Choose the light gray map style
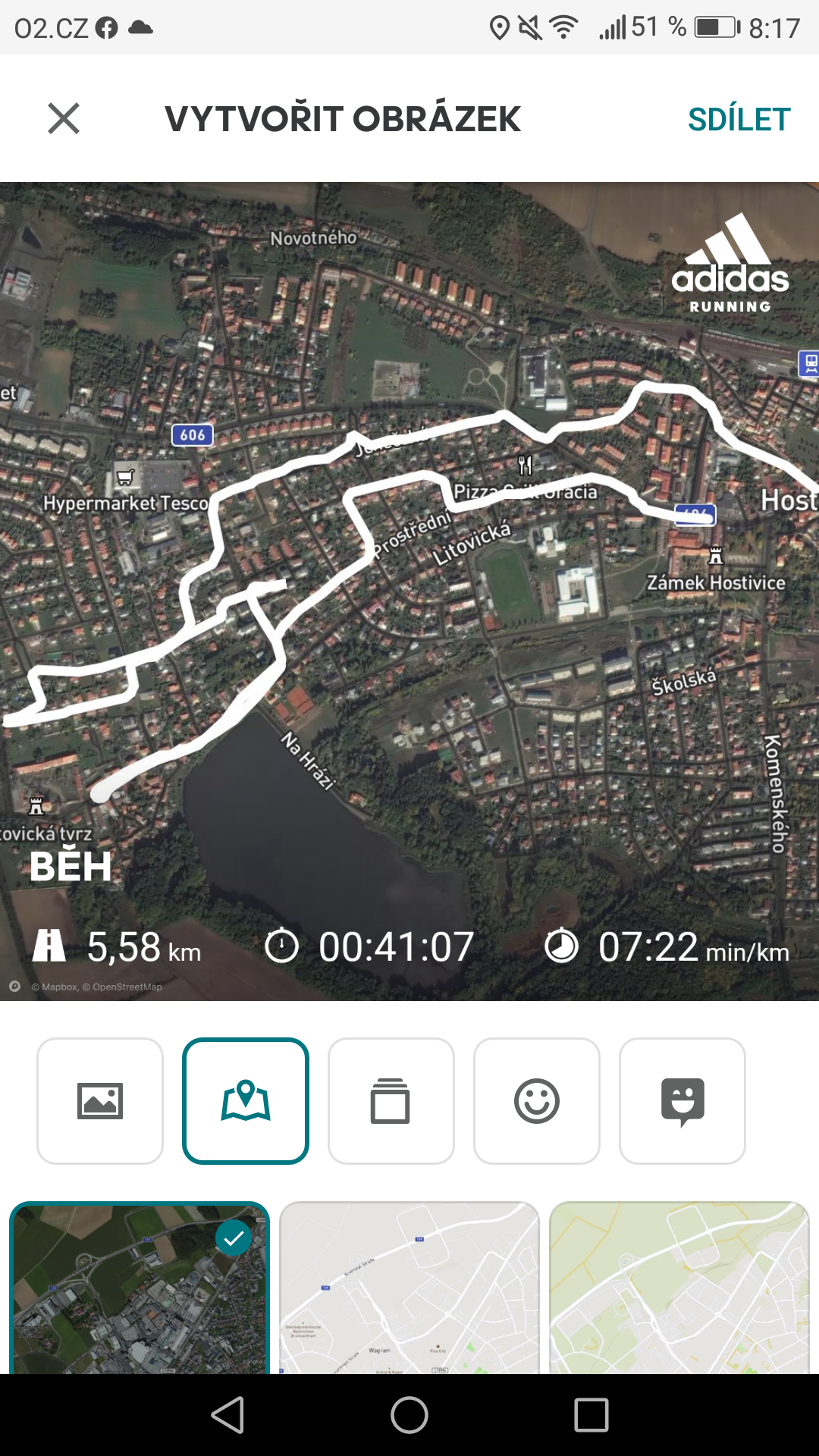Image resolution: width=819 pixels, height=1456 pixels. (x=409, y=1288)
